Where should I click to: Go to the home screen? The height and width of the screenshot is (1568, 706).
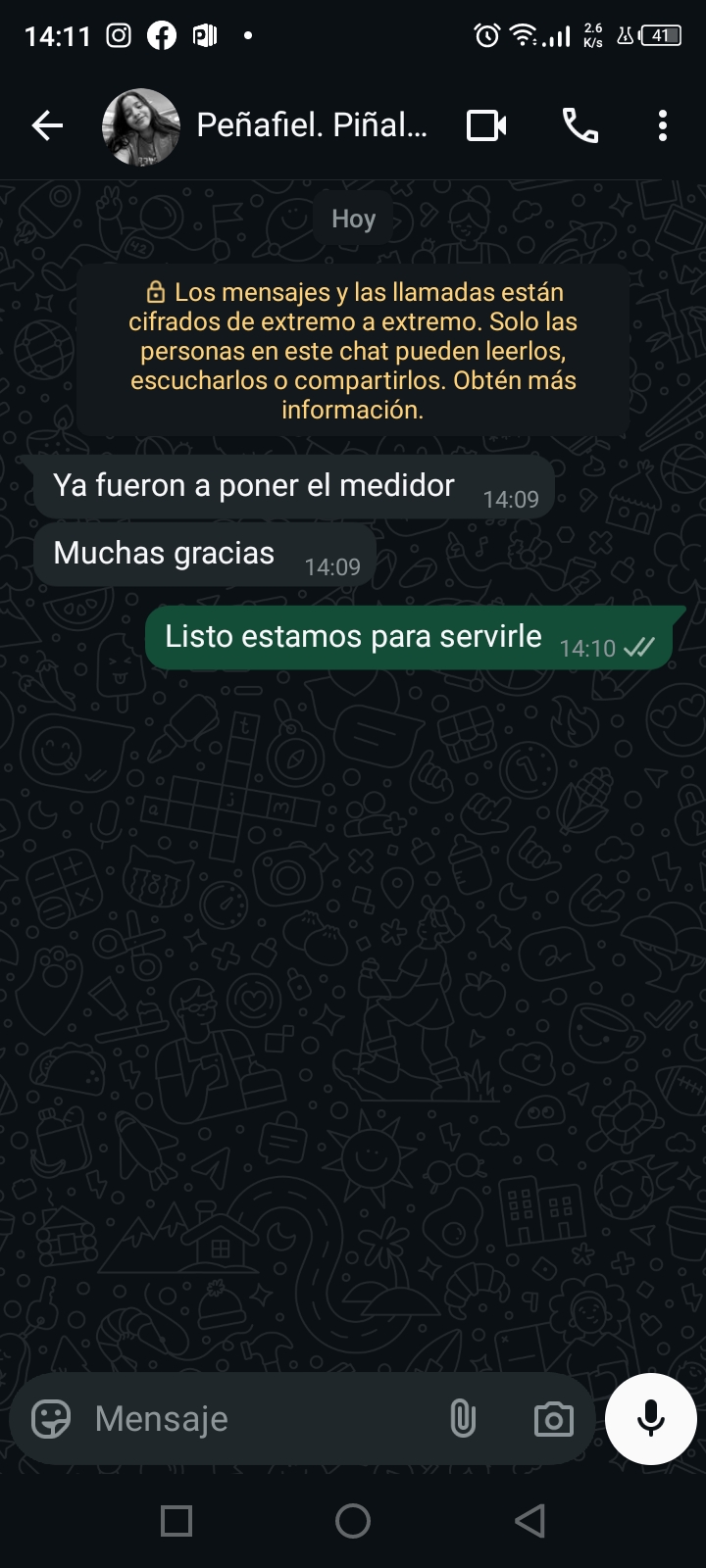(x=353, y=1521)
